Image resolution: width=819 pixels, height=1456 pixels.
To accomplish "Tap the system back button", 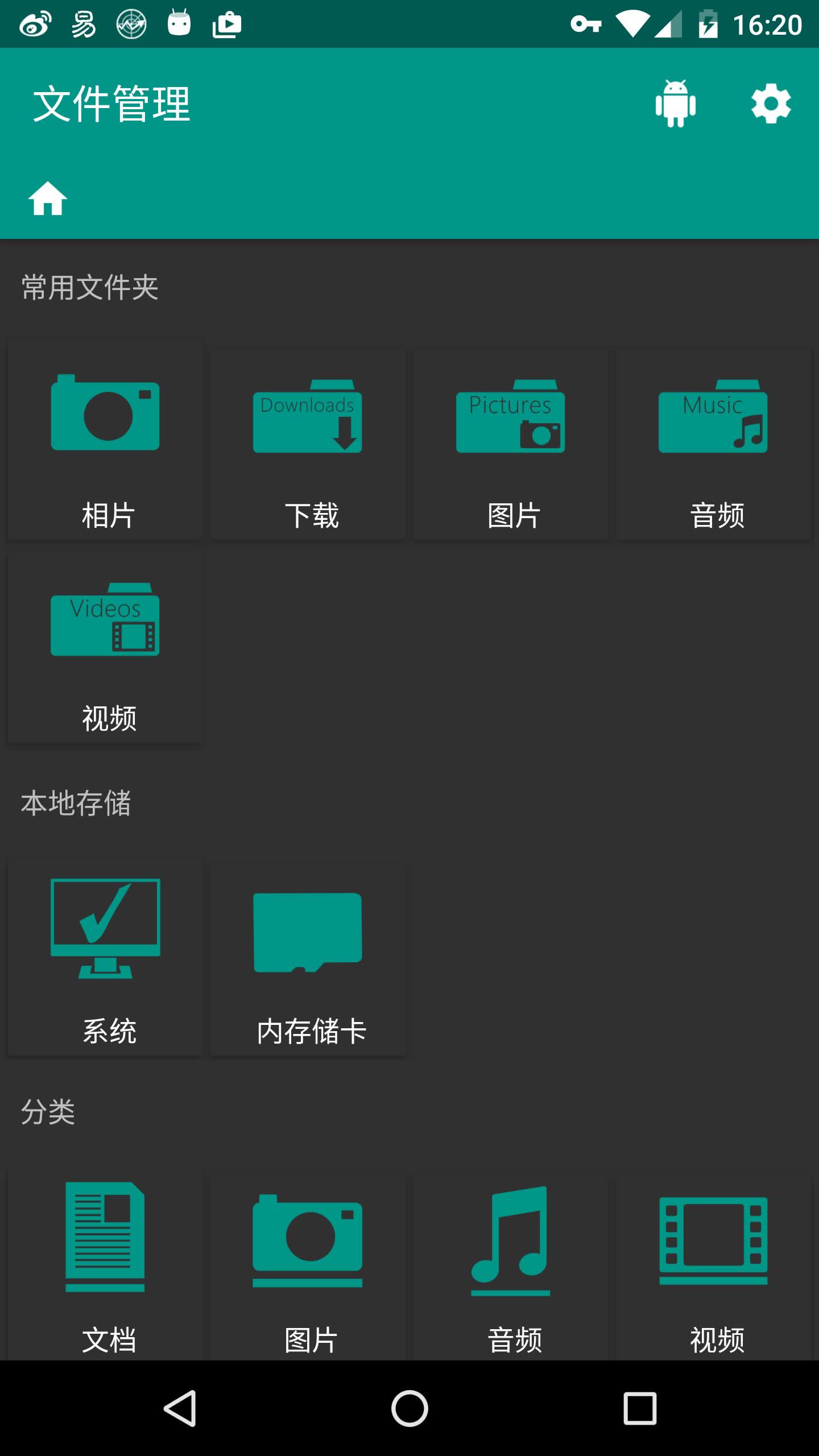I will click(x=180, y=1408).
